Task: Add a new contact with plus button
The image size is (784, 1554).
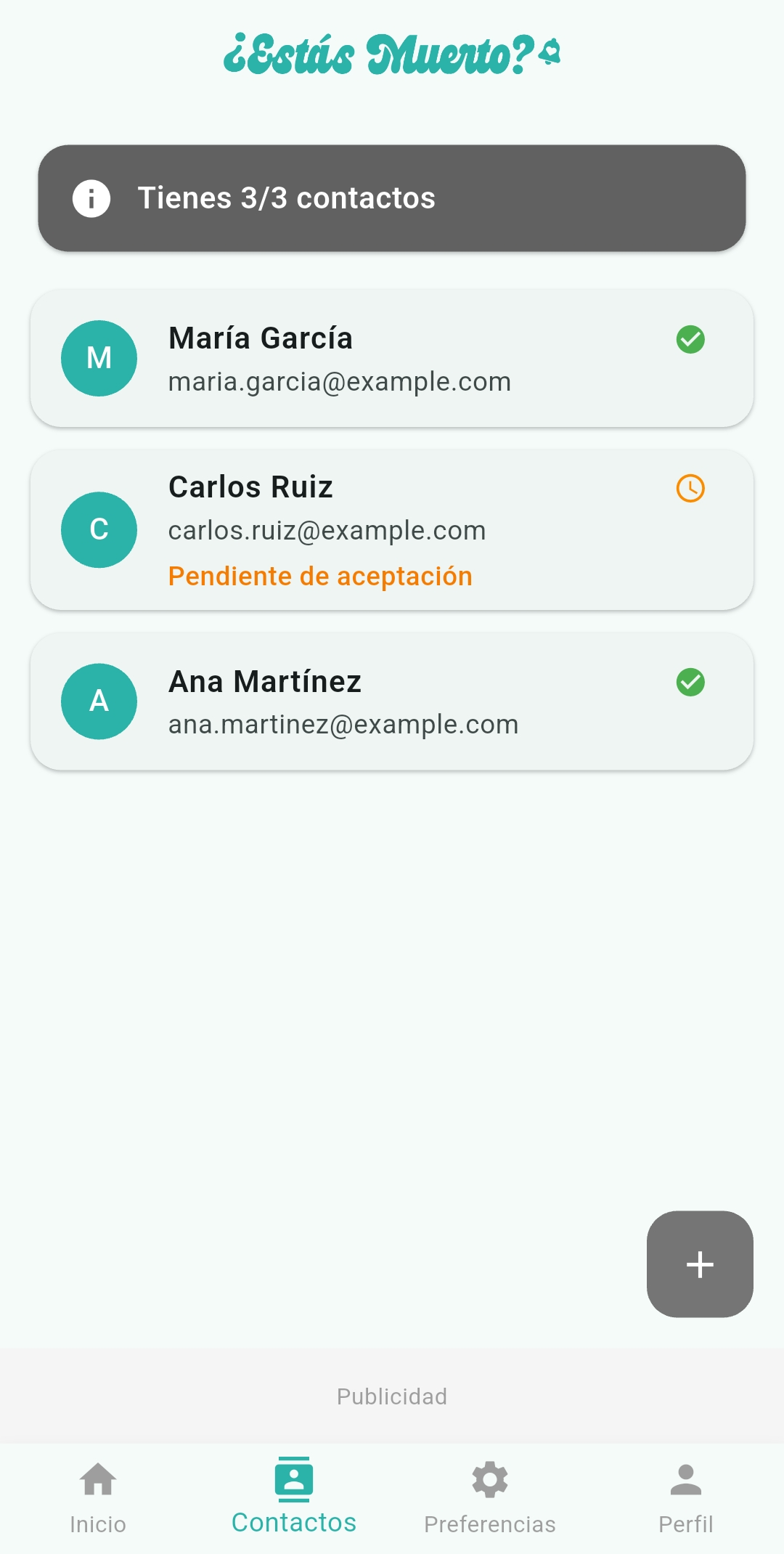Action: pos(700,1264)
